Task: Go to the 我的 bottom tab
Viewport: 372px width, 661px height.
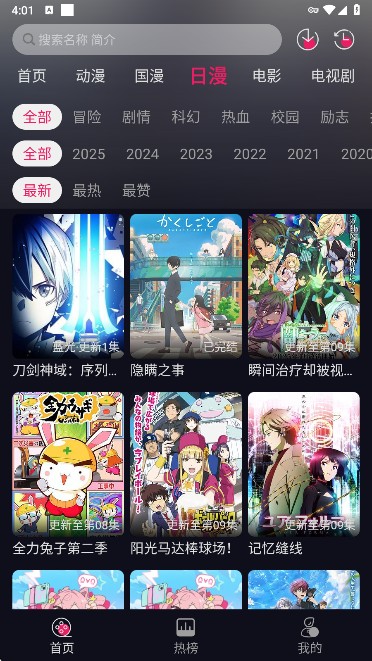Action: coord(310,636)
